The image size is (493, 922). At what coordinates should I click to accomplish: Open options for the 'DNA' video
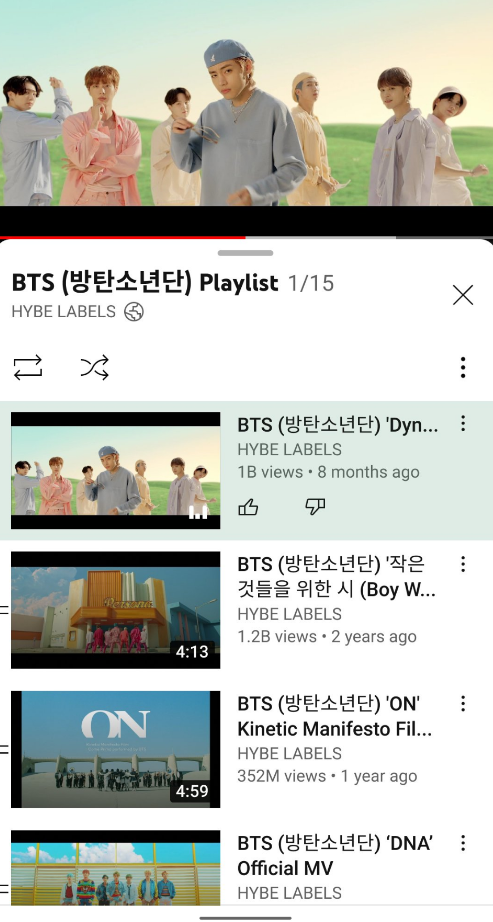(463, 843)
